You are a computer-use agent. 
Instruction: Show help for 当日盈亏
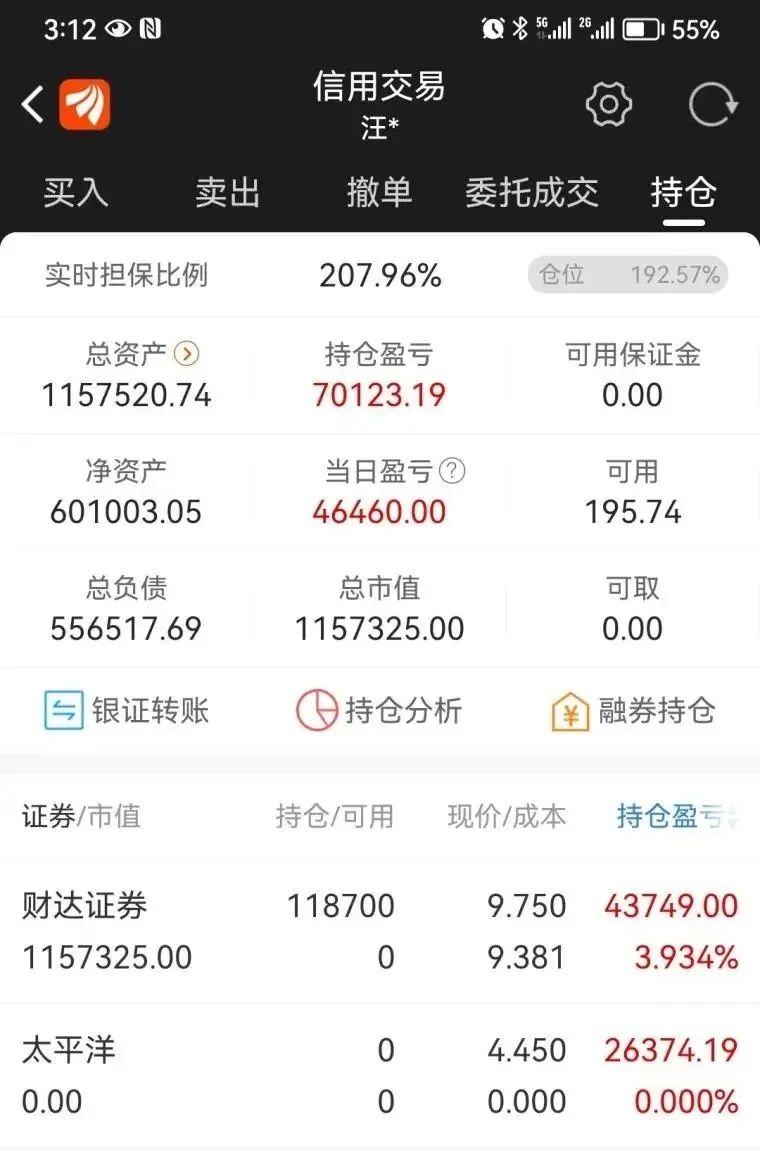452,470
